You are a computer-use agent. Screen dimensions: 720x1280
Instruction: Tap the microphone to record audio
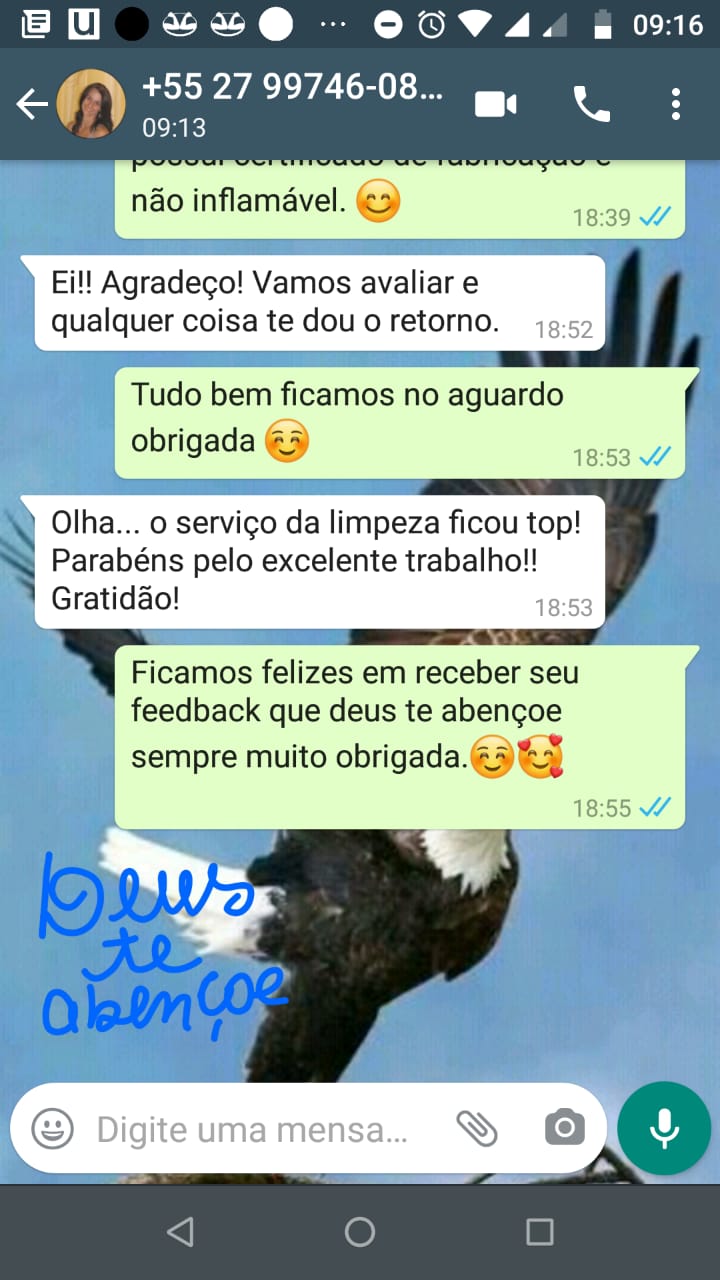[664, 1129]
